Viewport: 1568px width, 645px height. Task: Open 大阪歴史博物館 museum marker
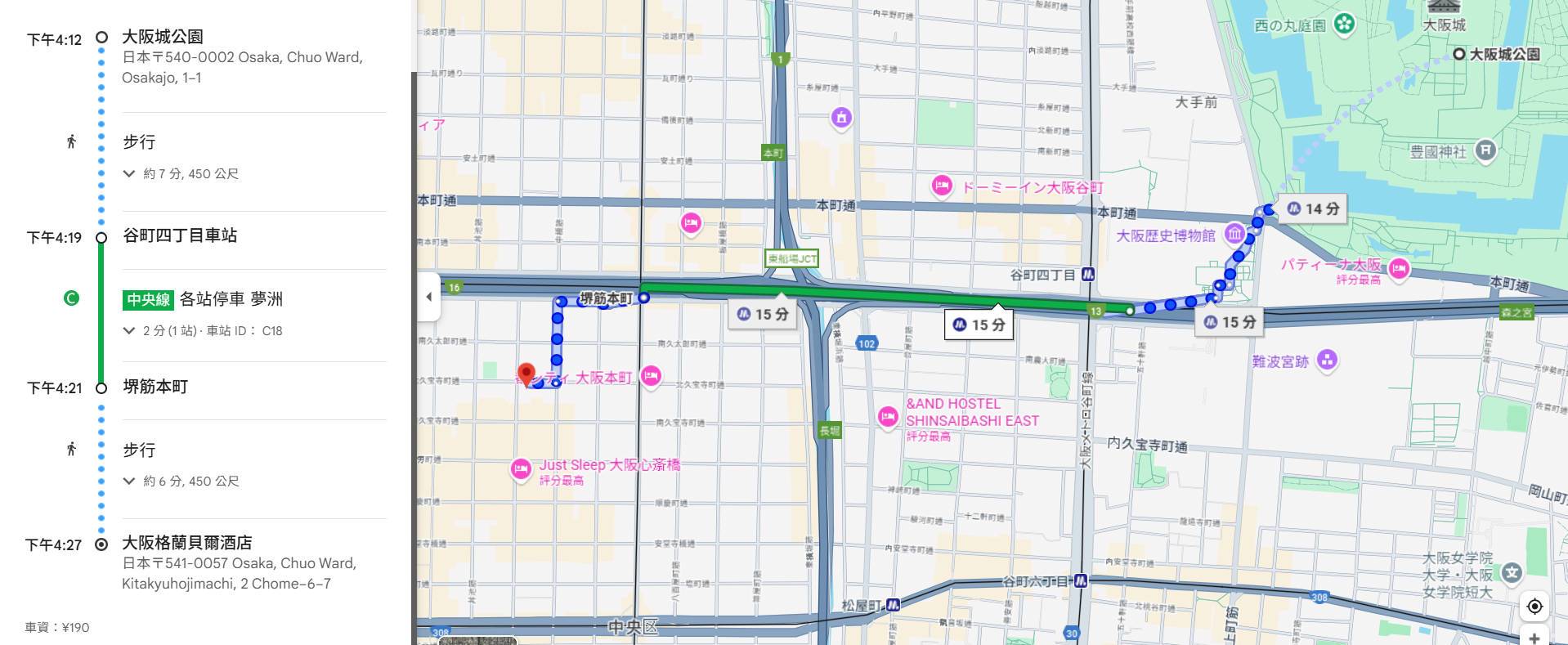point(1234,235)
